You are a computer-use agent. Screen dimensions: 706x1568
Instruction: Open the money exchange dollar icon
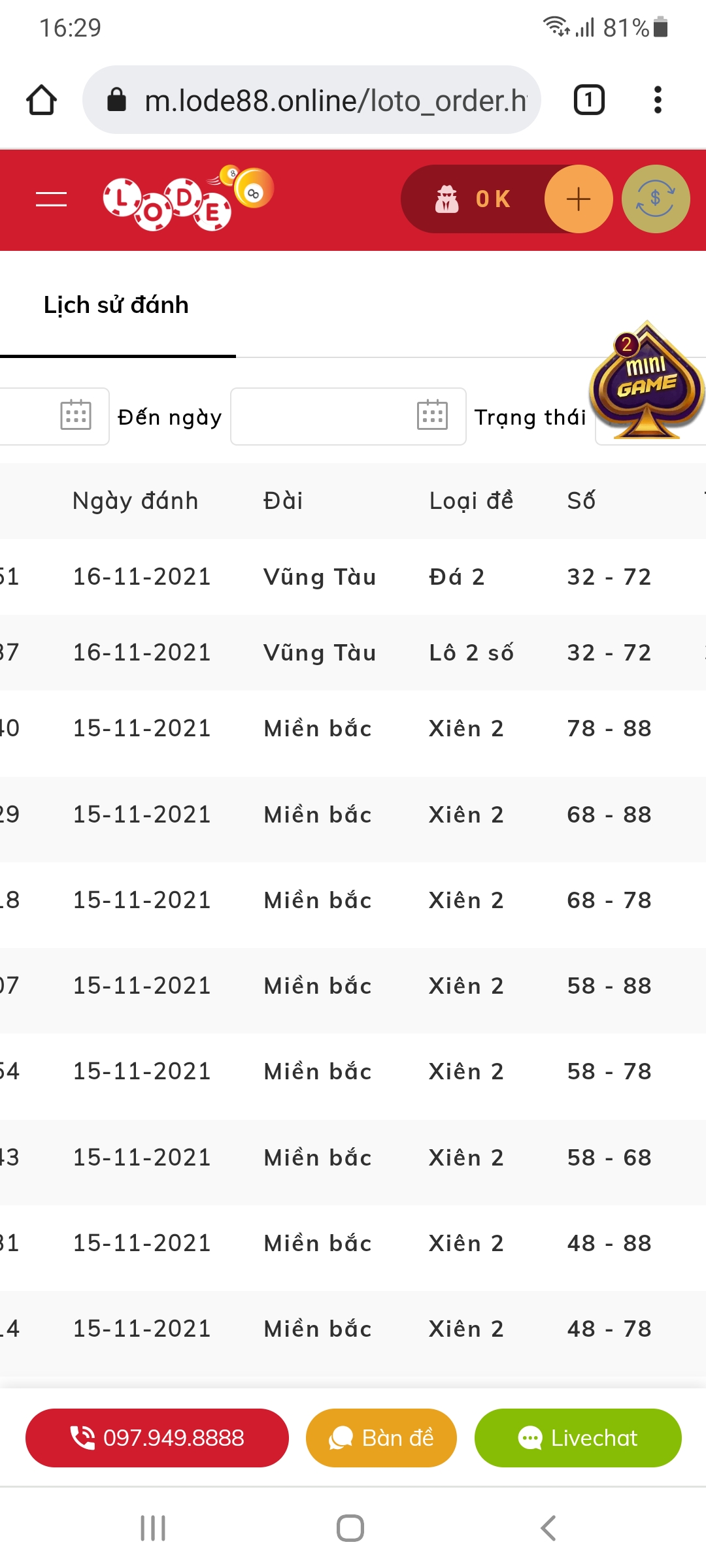pyautogui.click(x=656, y=199)
